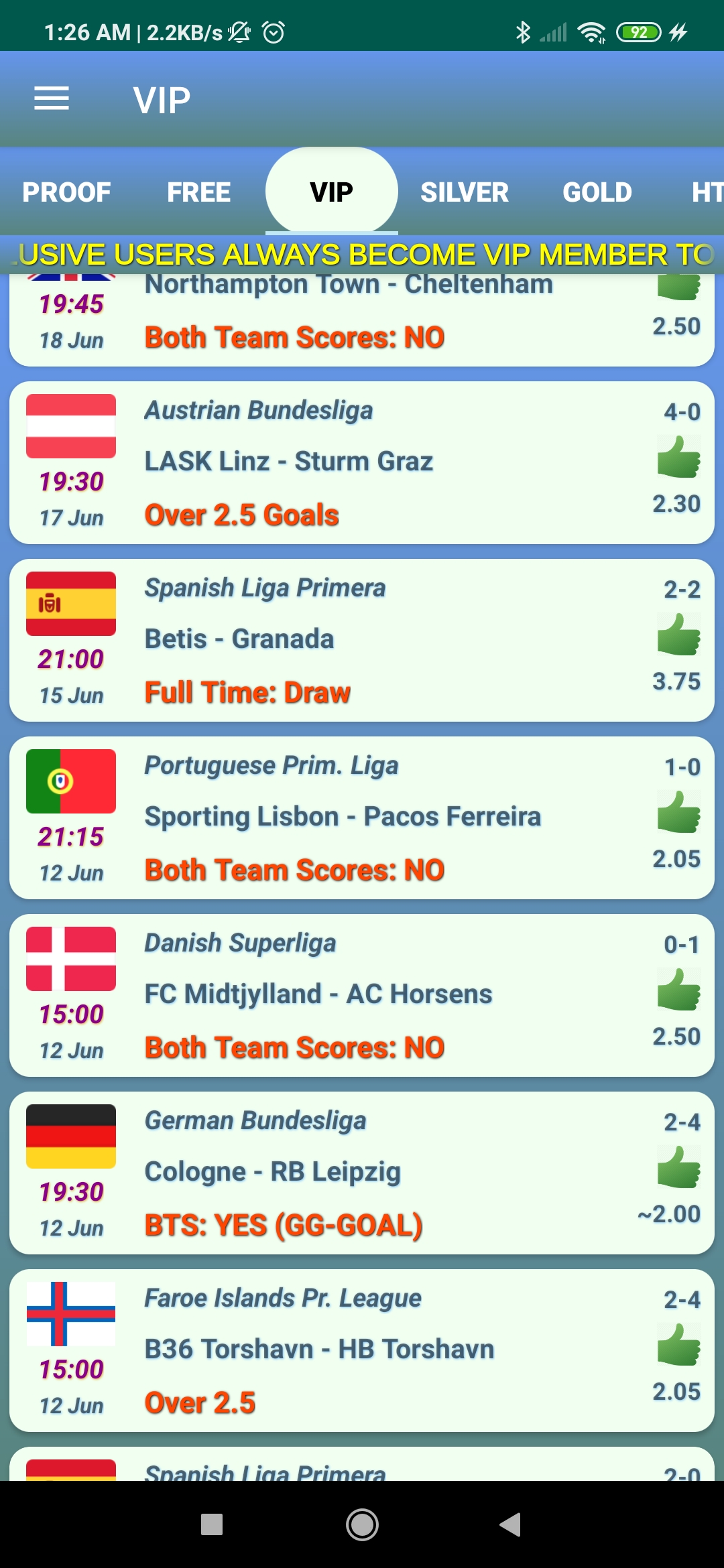Screen dimensions: 724x1568
Task: Select the VIP tab
Action: 331,192
